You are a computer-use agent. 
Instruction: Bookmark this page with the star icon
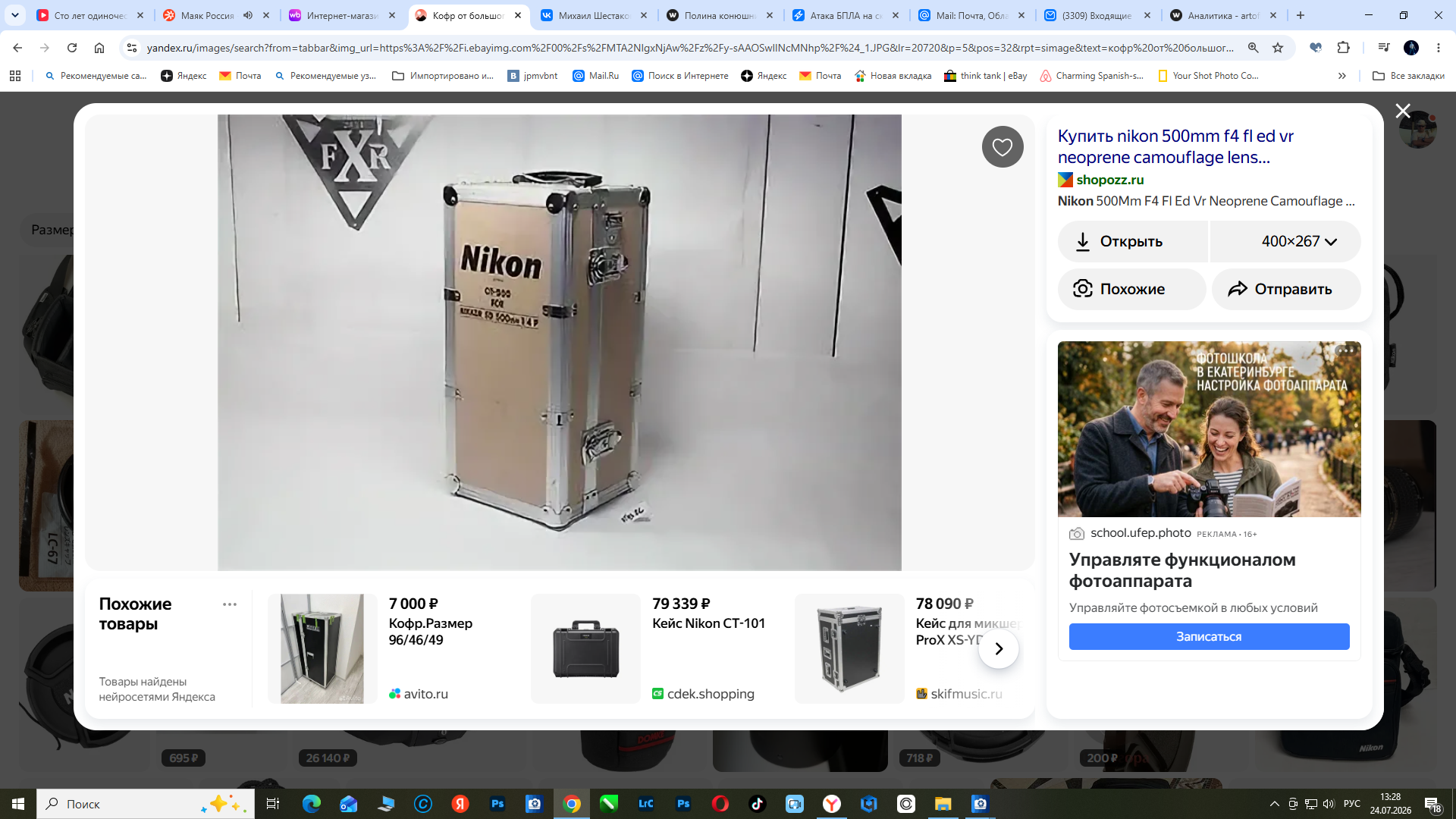[x=1278, y=48]
